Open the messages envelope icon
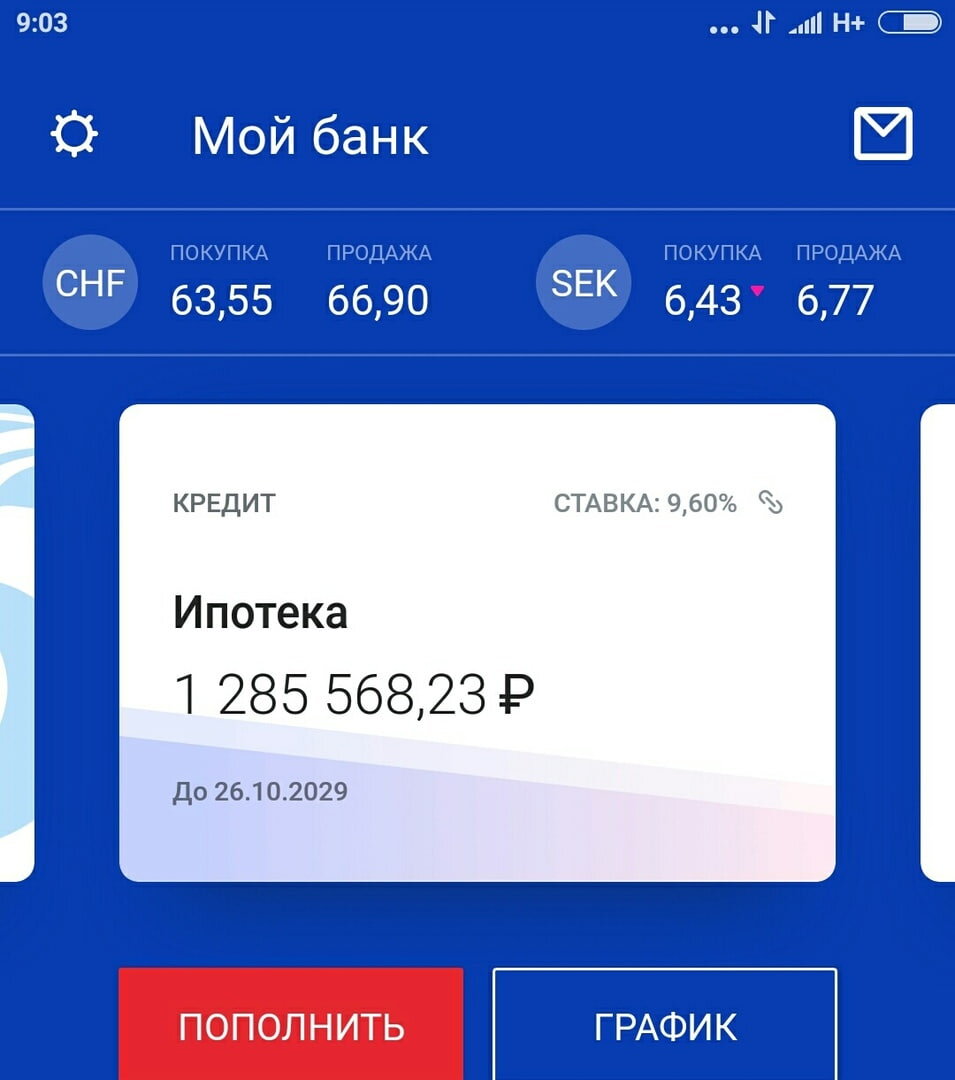955x1080 pixels. [x=884, y=133]
